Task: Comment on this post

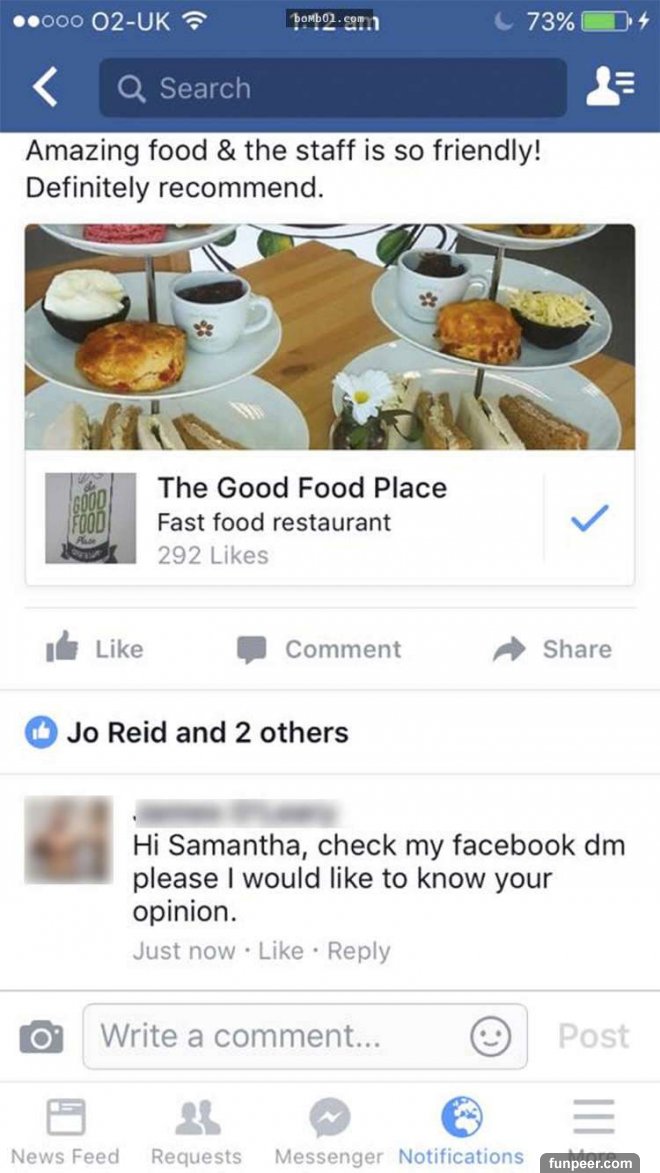Action: [x=319, y=649]
